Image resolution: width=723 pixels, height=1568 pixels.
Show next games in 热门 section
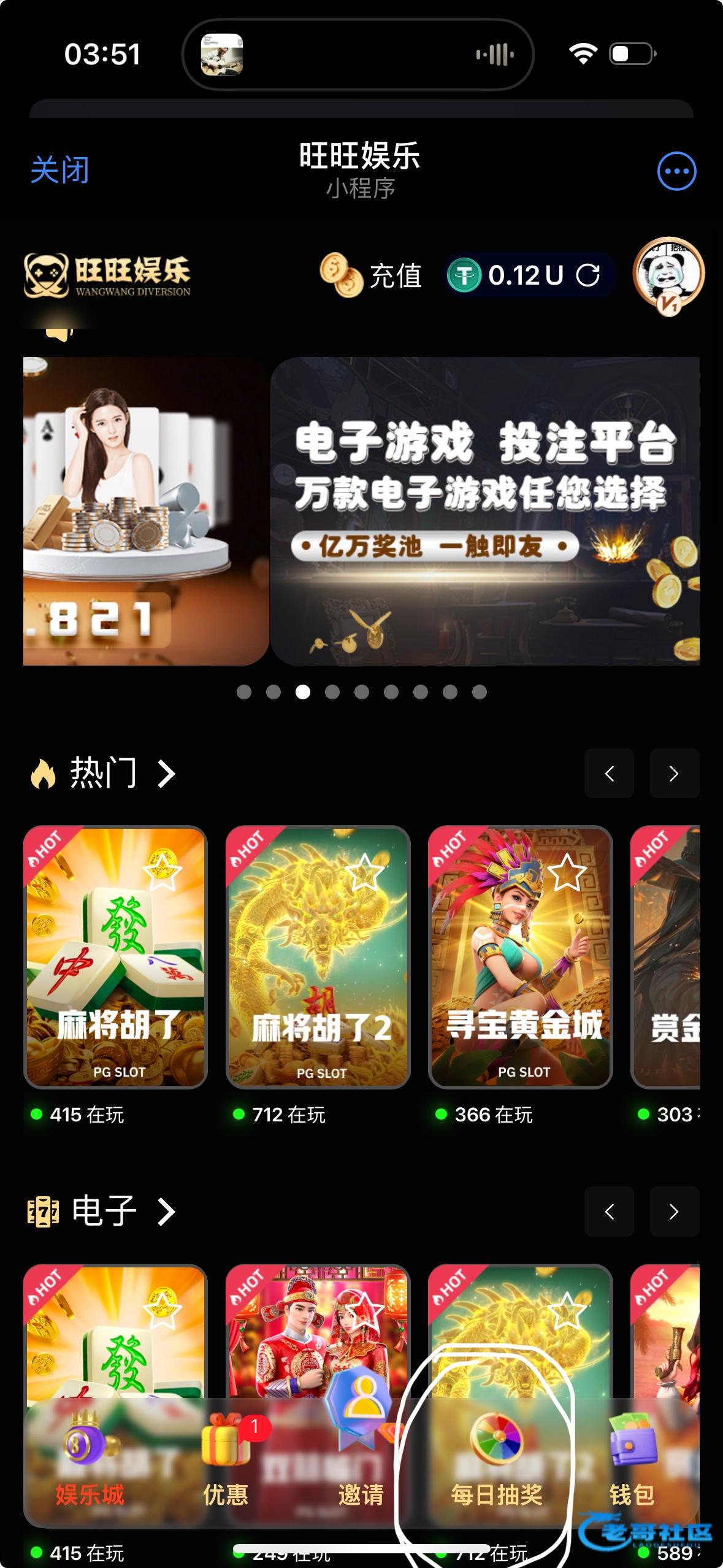pyautogui.click(x=674, y=773)
